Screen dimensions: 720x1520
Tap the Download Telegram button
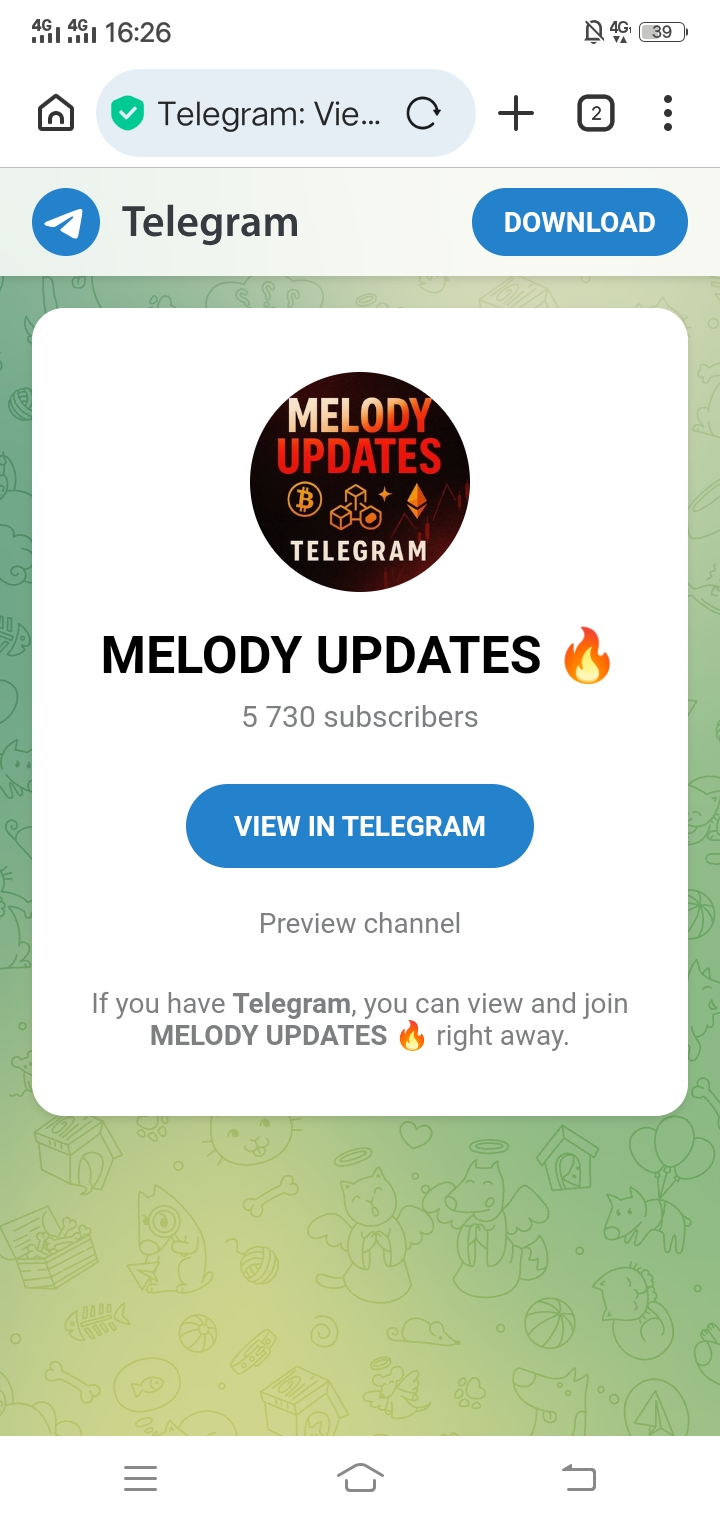click(x=579, y=222)
